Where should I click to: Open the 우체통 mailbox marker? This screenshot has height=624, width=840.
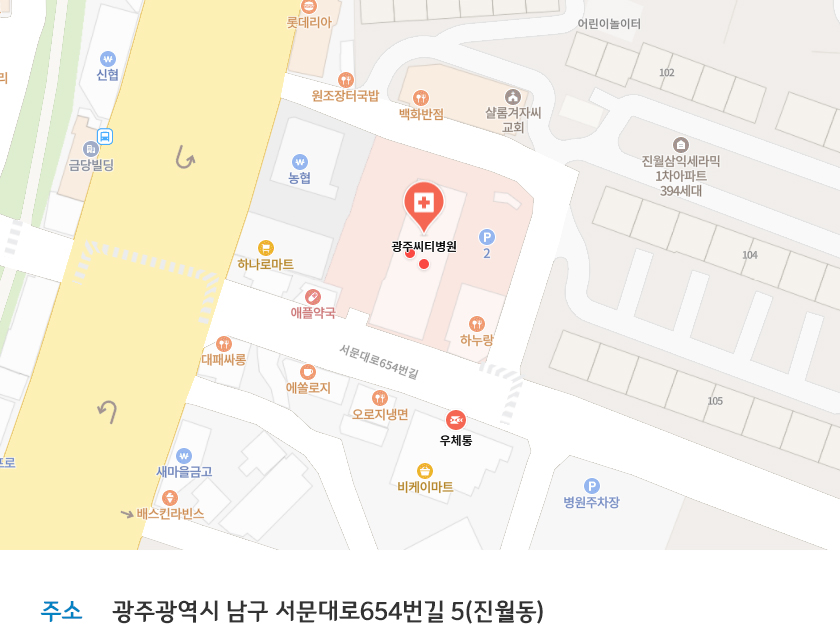[456, 421]
